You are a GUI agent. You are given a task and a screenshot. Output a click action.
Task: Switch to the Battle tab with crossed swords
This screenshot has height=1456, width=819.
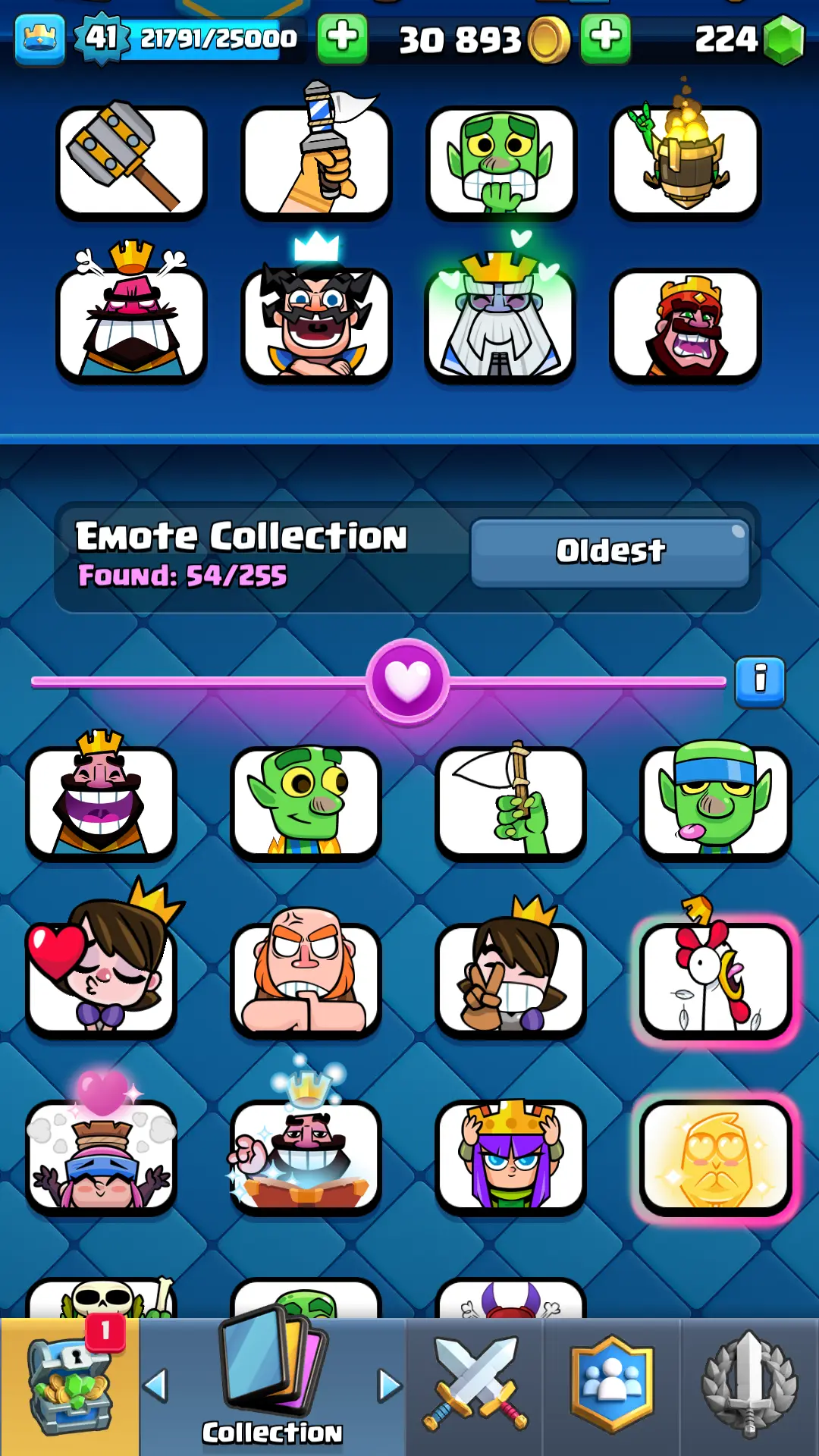click(x=474, y=1386)
